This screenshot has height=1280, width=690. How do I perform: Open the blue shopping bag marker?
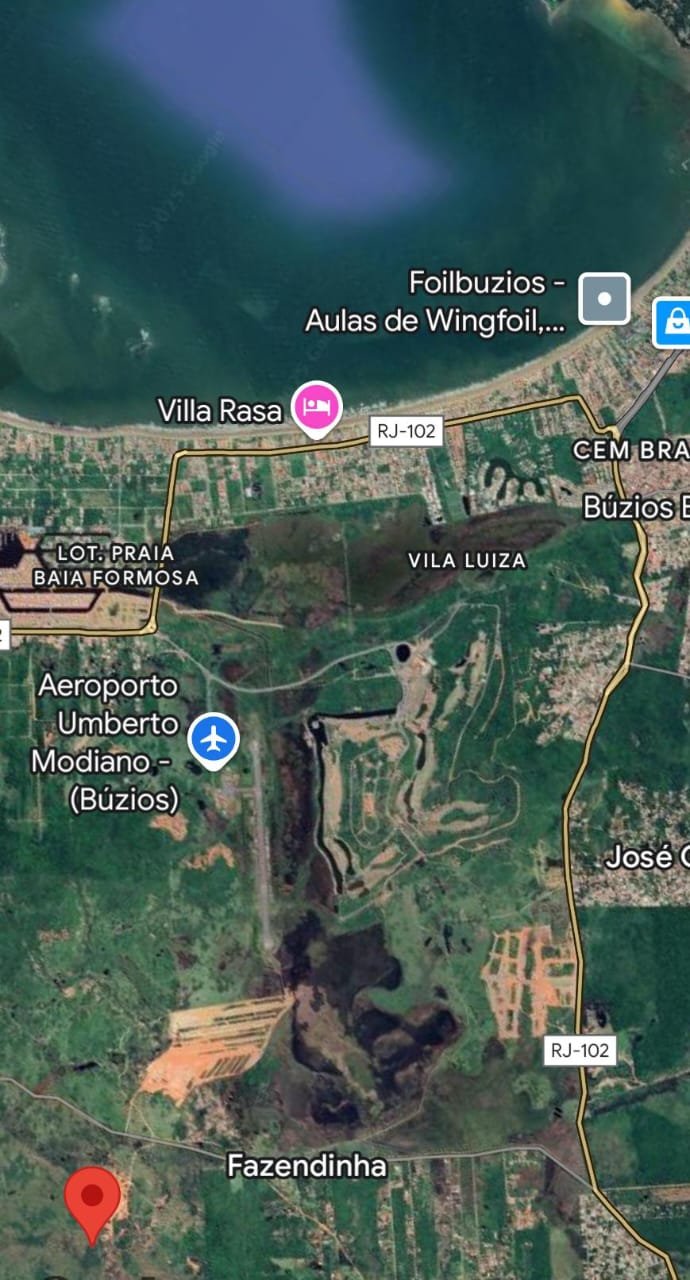(673, 322)
